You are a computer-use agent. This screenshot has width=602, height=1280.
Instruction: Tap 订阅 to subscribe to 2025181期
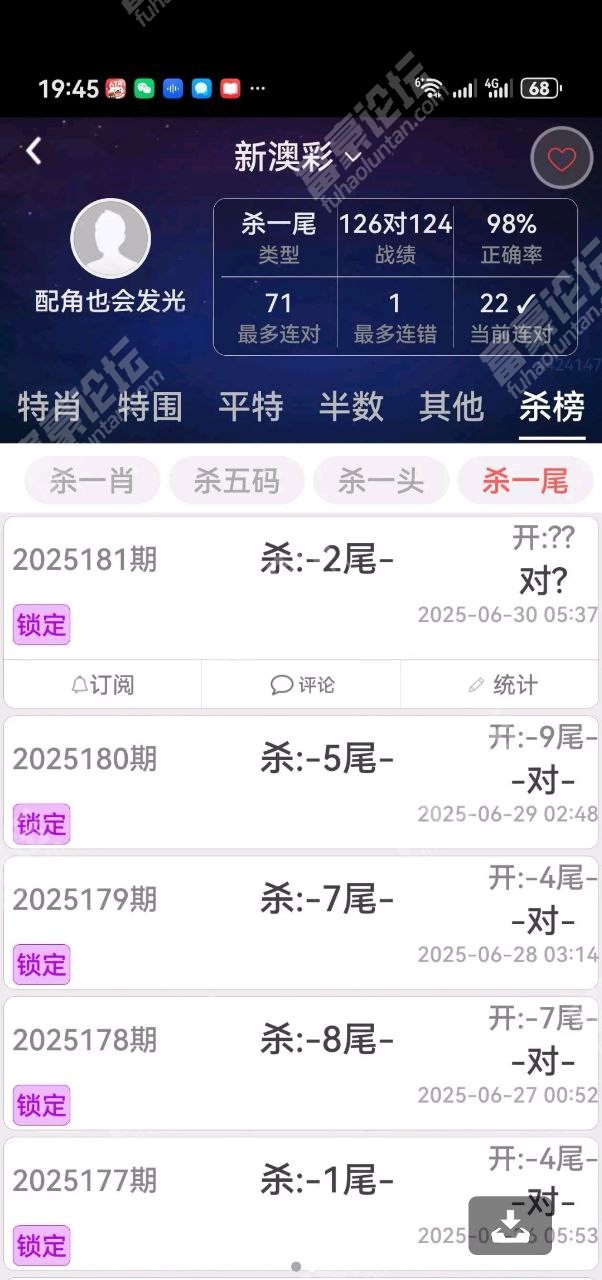pos(102,685)
